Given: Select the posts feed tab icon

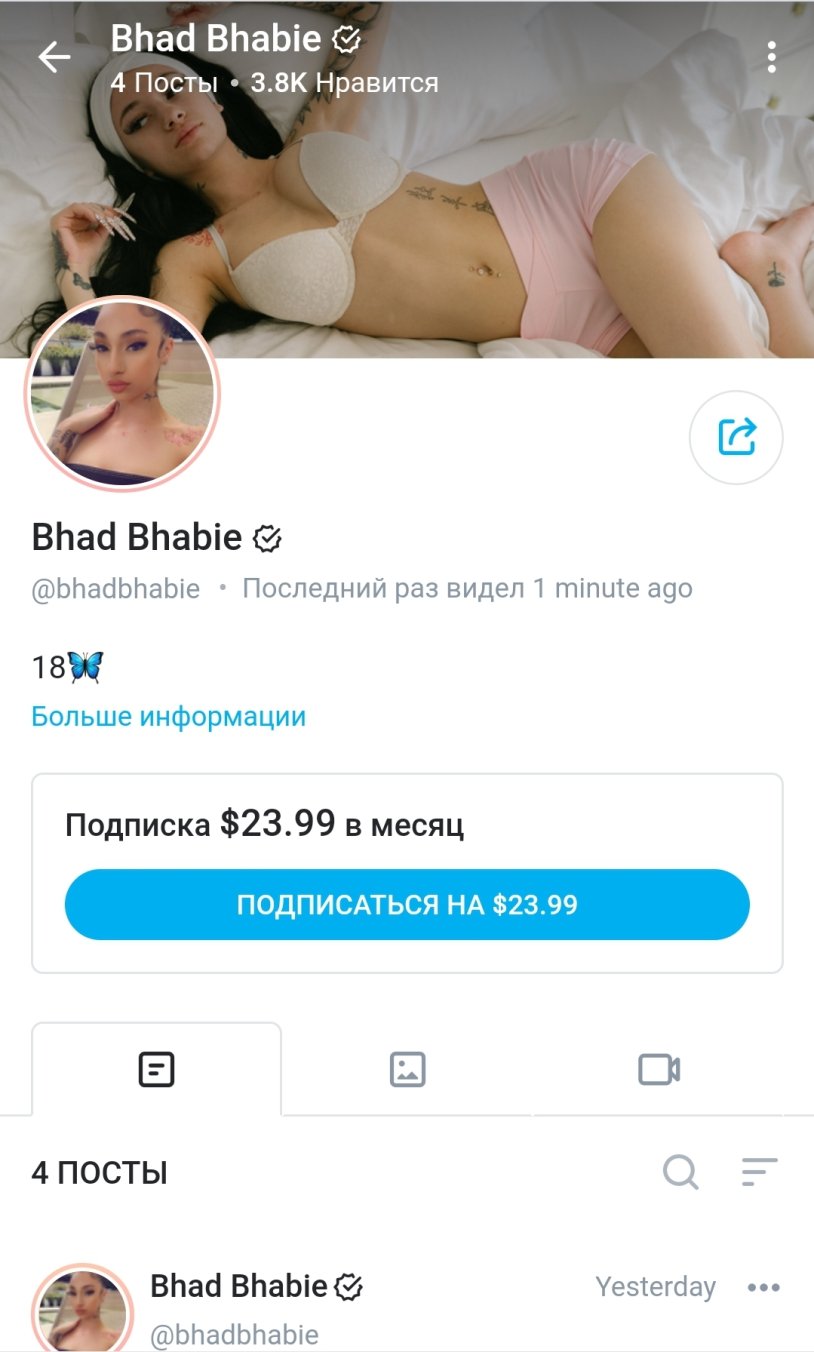Looking at the screenshot, I should pos(157,1068).
